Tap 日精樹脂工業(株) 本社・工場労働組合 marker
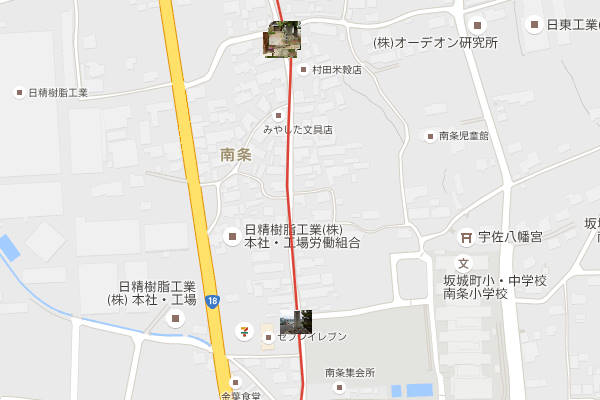Image resolution: width=600 pixels, height=400 pixels. [232, 236]
